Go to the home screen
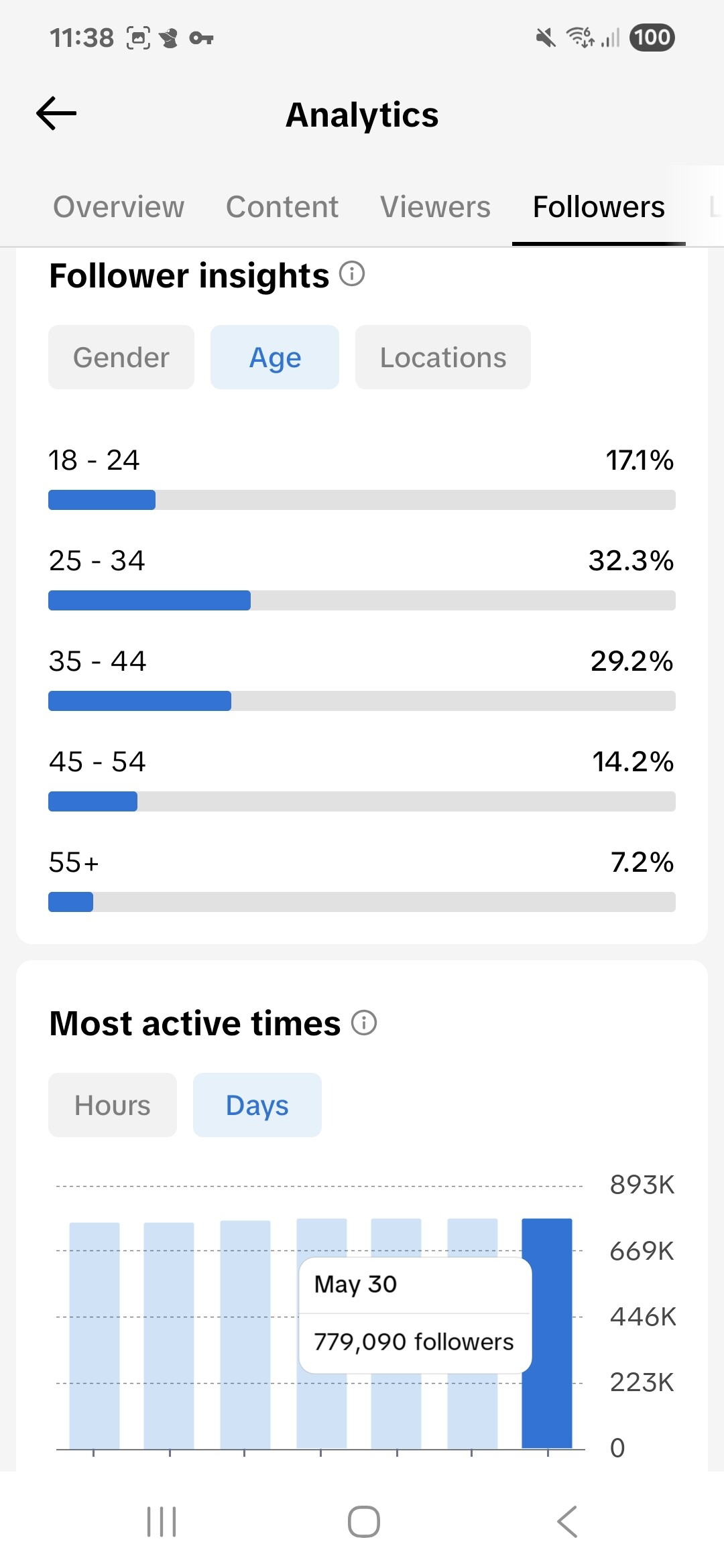Screen dimensions: 724x1568 364,1521
